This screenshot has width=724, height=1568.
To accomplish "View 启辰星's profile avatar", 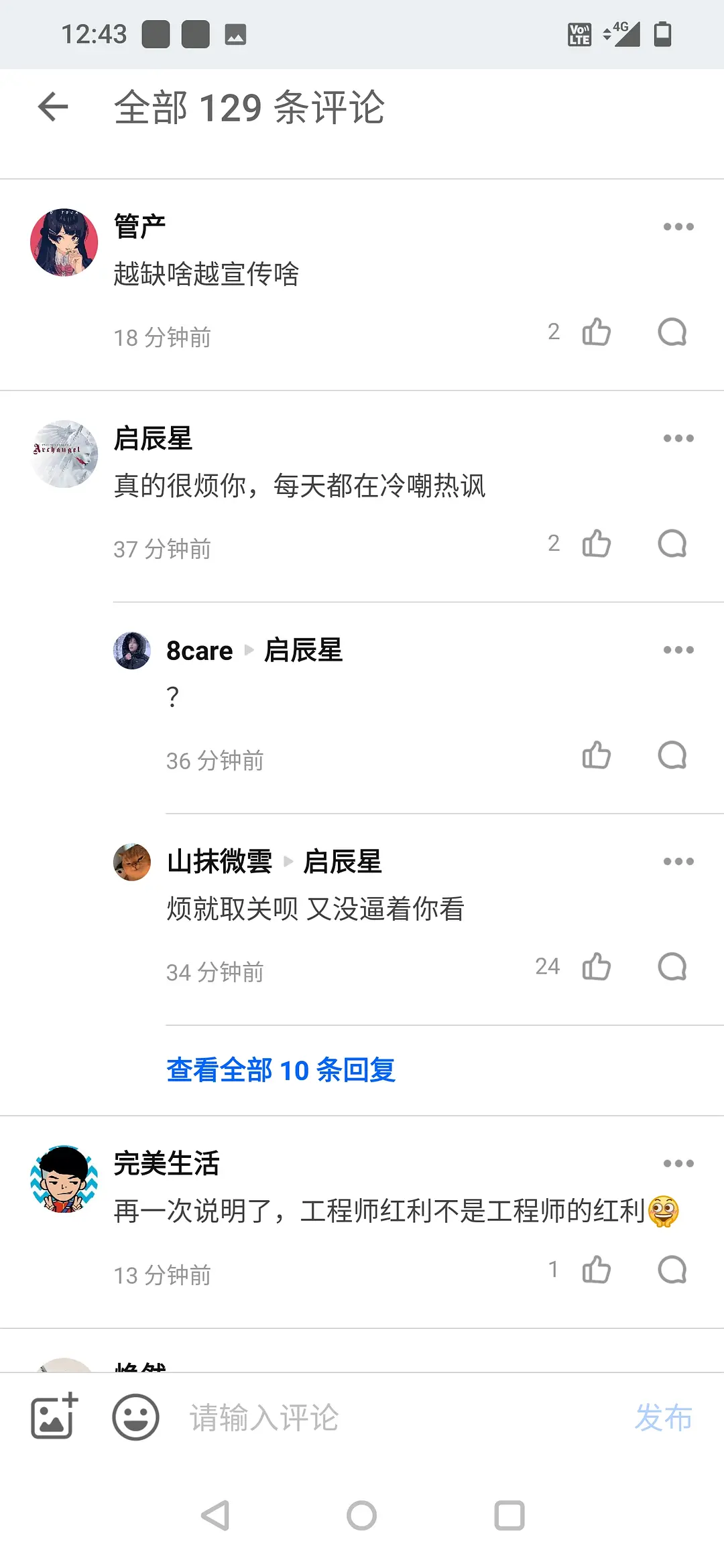I will click(64, 454).
